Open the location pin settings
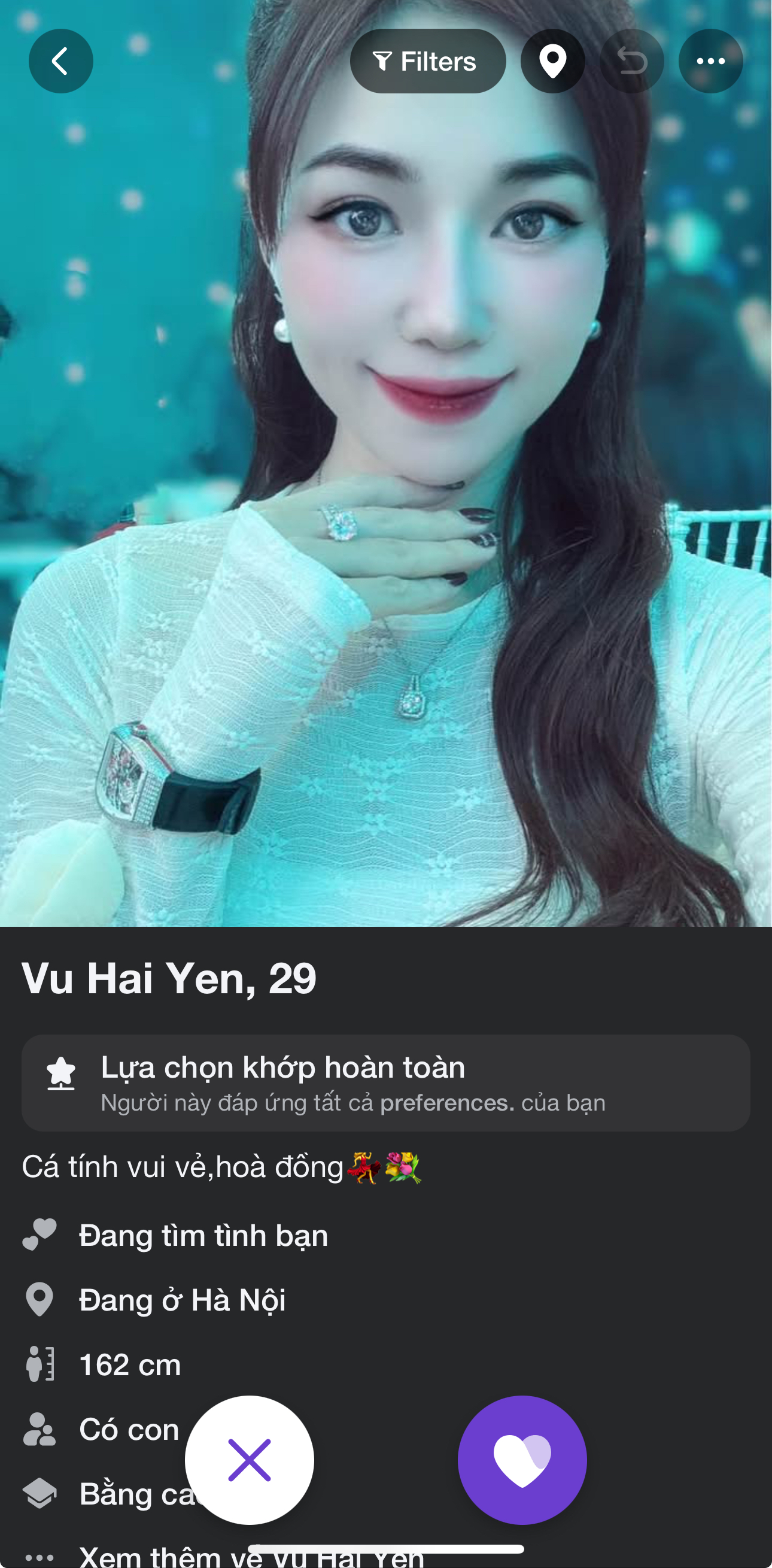This screenshot has height=1568, width=772. pyautogui.click(x=552, y=61)
